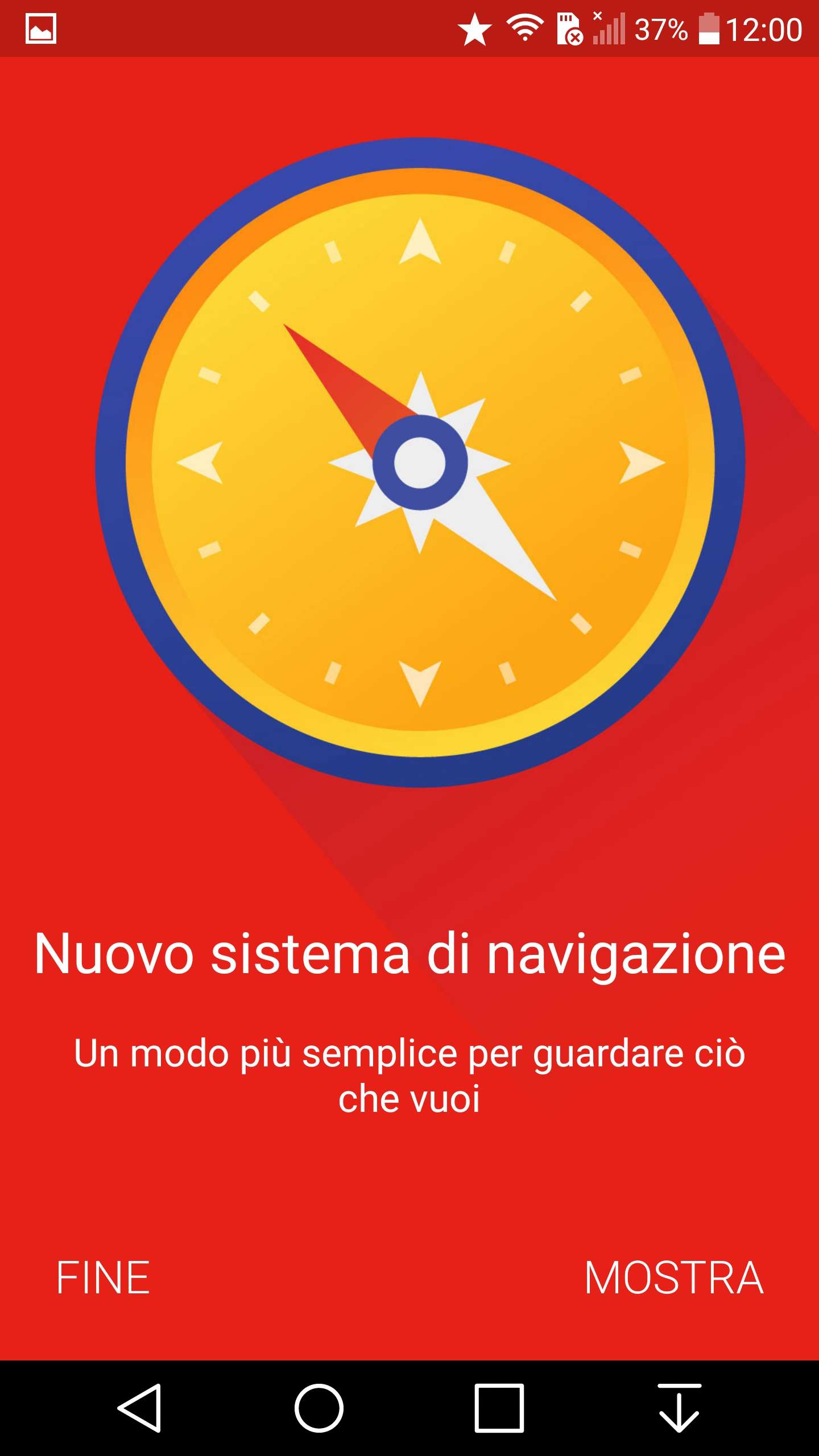Pull down the notification panel arrow
This screenshot has height=1456, width=819.
[679, 1408]
